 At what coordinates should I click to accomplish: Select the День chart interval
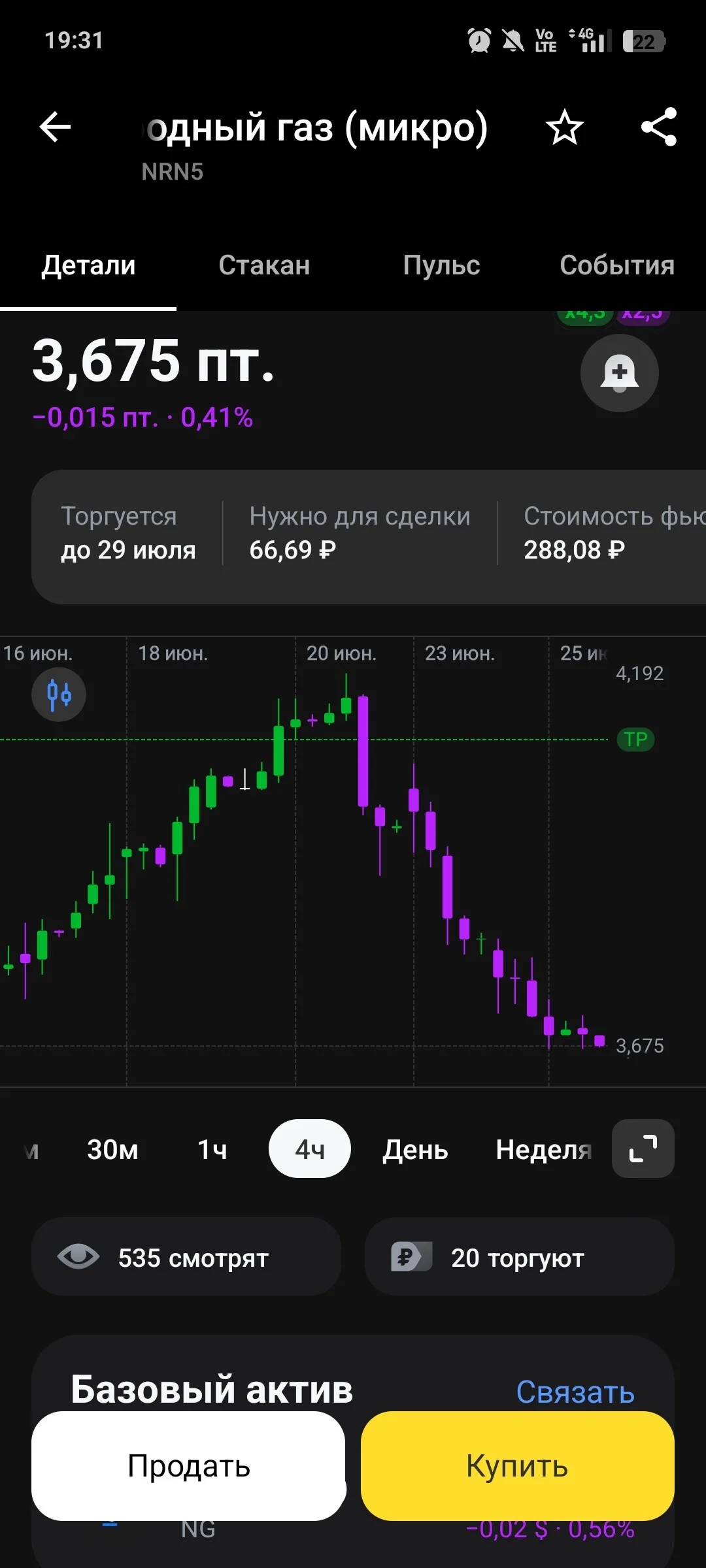416,1149
